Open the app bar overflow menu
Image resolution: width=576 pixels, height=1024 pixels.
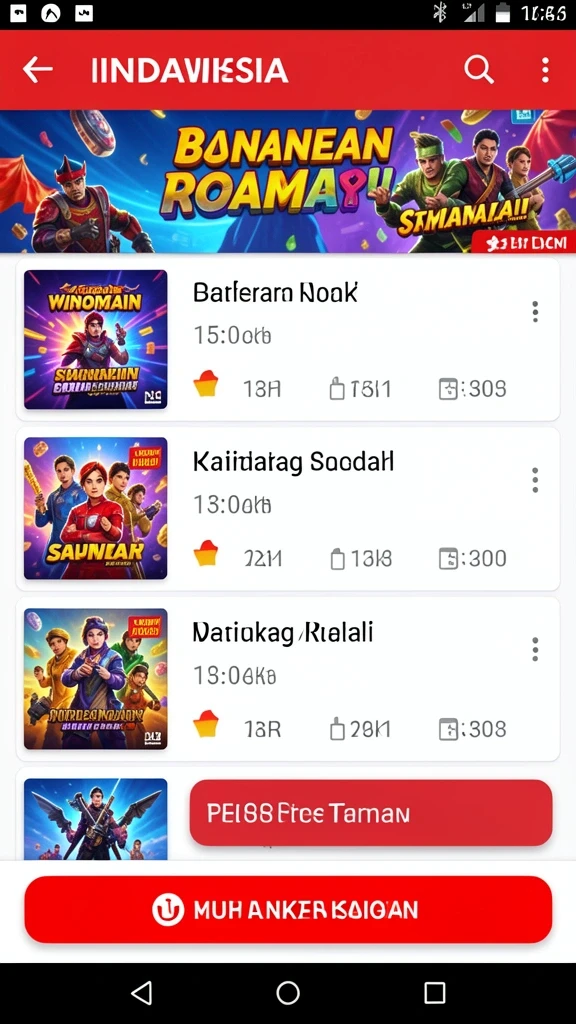[x=545, y=69]
